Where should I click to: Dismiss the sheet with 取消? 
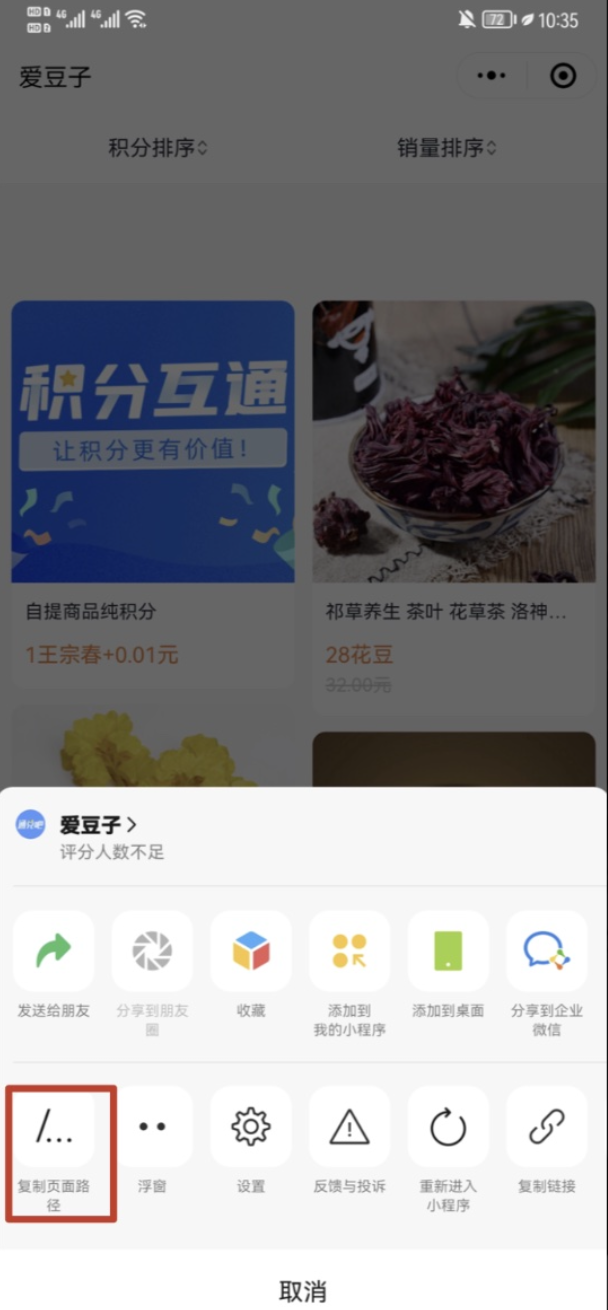tap(303, 1291)
